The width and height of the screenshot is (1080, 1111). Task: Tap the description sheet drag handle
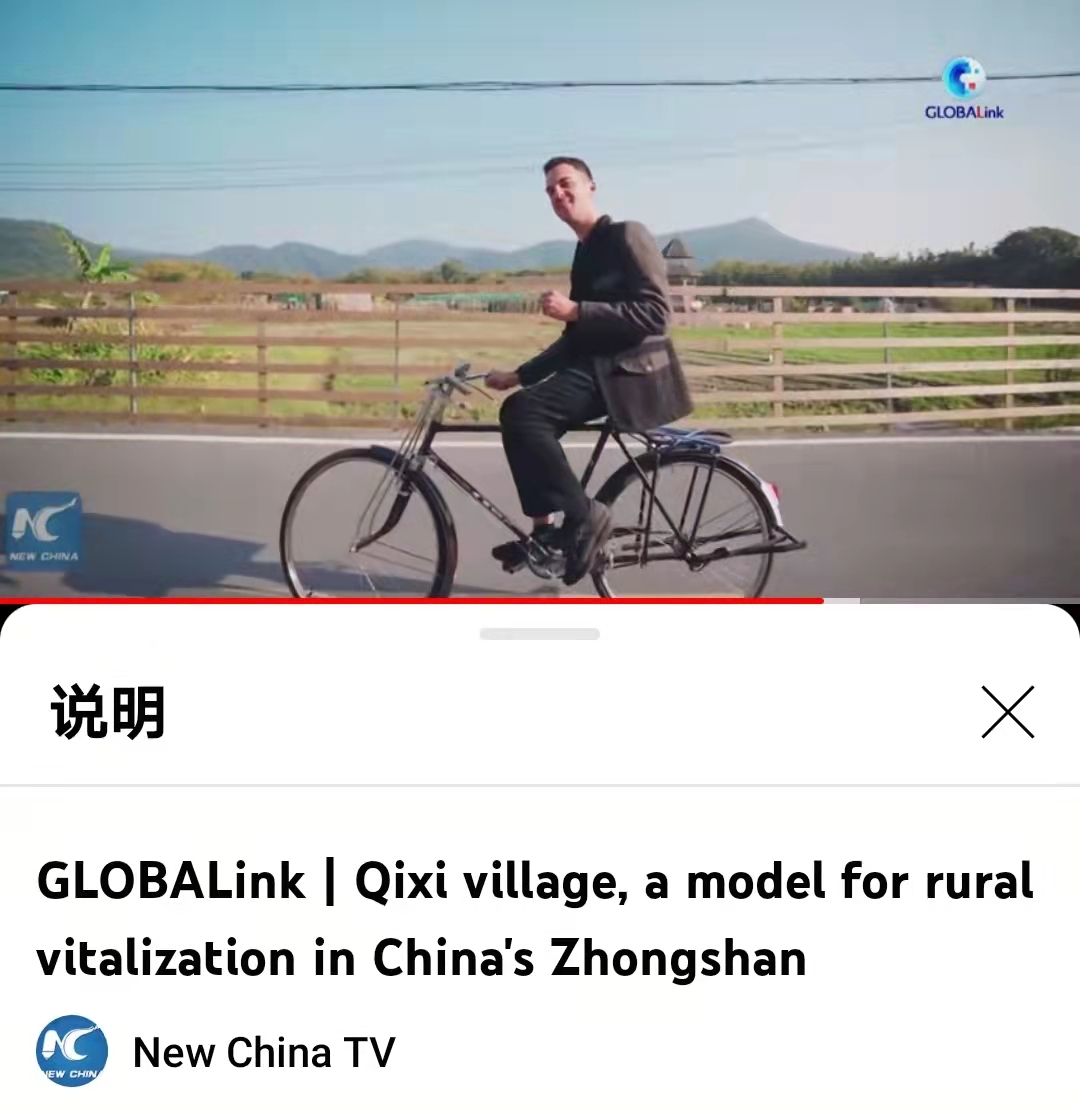point(540,634)
